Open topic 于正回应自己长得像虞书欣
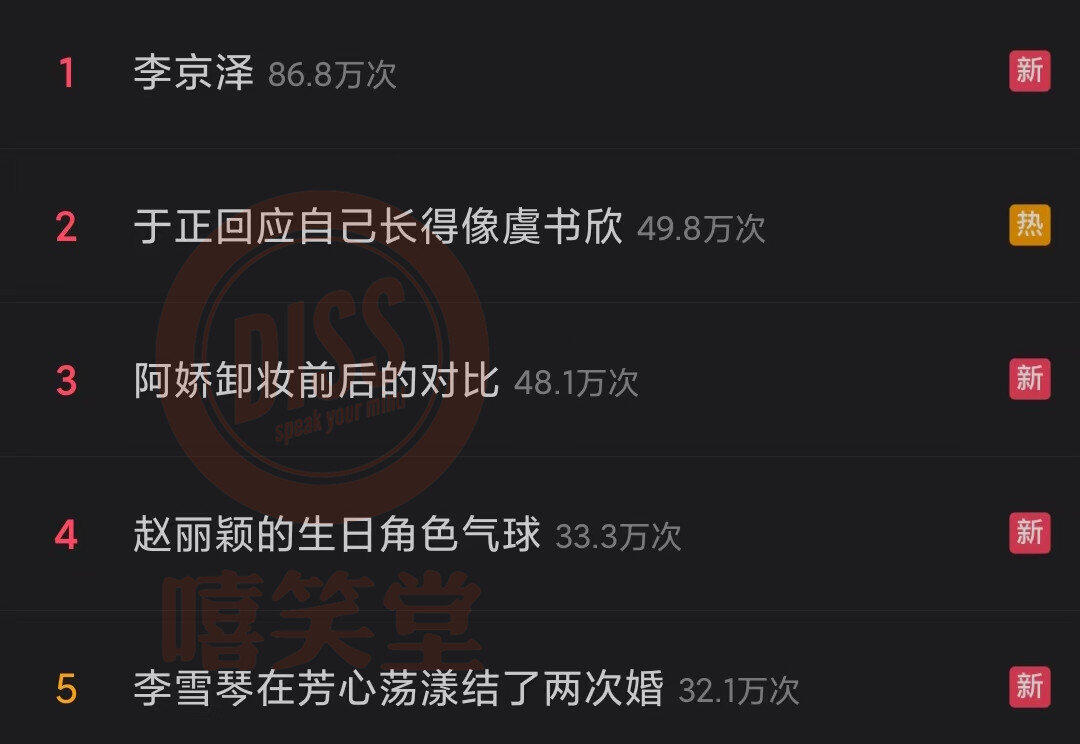This screenshot has height=744, width=1080. coord(378,227)
